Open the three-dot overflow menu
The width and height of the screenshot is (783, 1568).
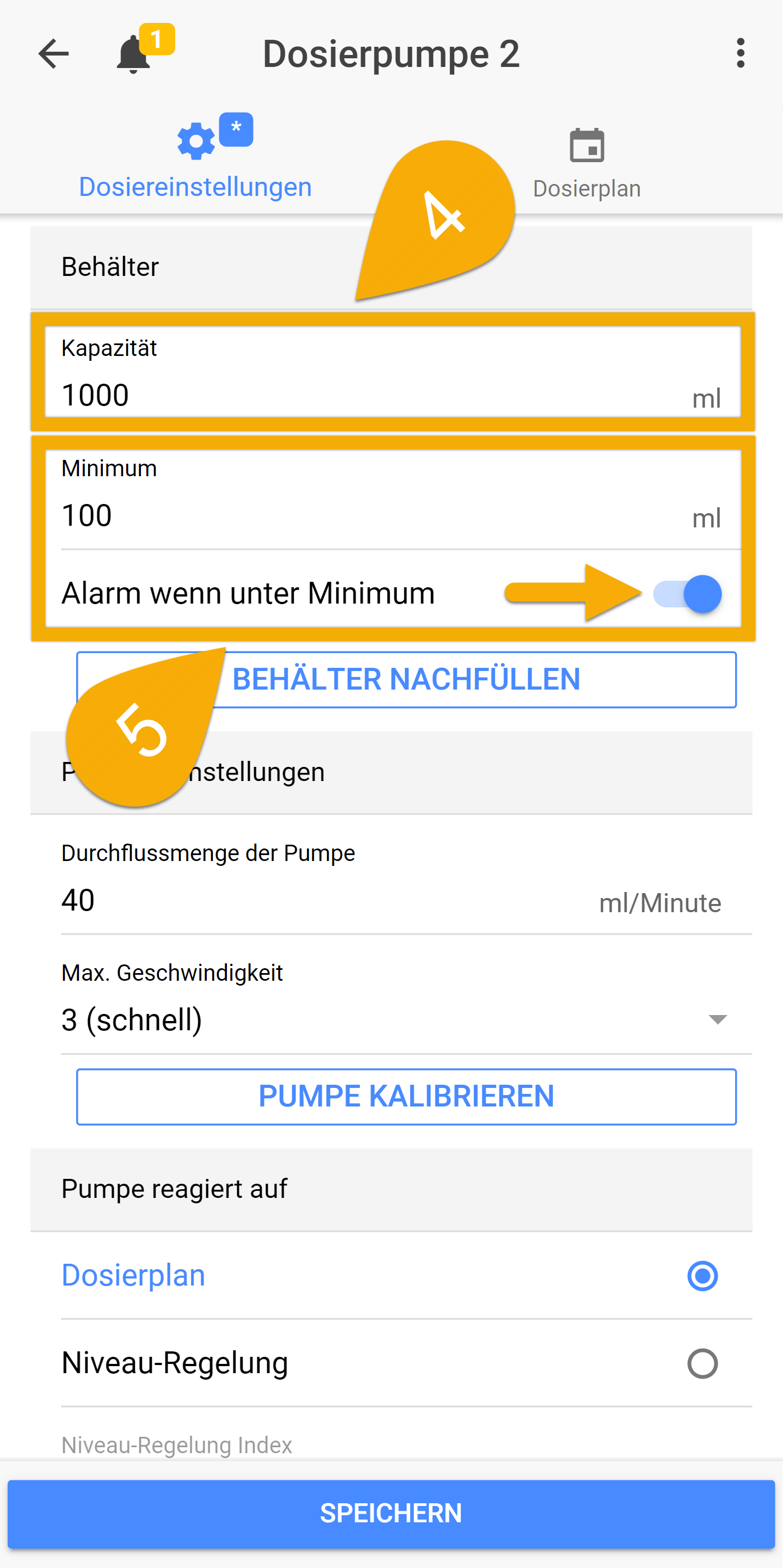tap(740, 53)
